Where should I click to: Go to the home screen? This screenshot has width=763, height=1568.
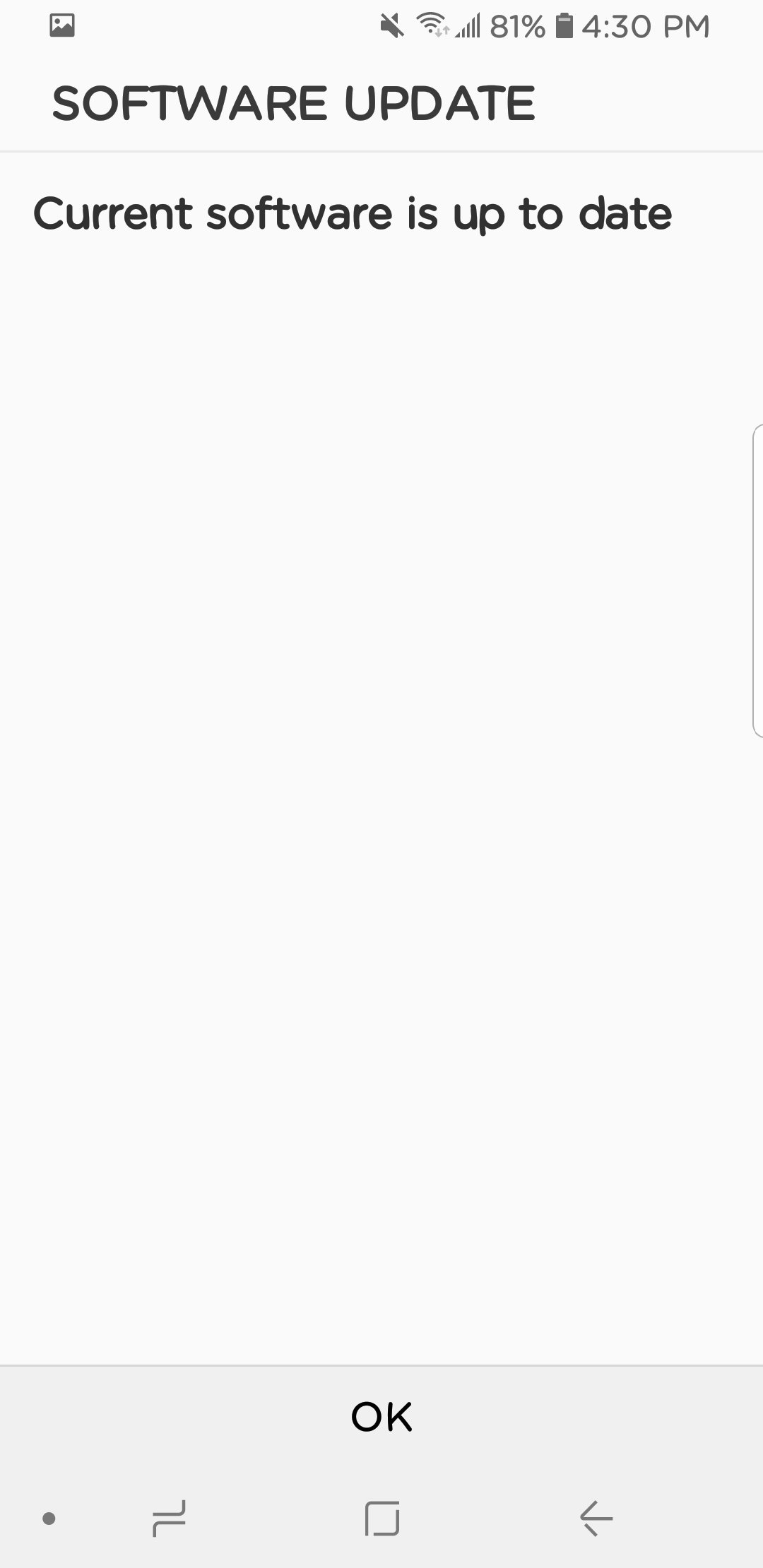[382, 1518]
